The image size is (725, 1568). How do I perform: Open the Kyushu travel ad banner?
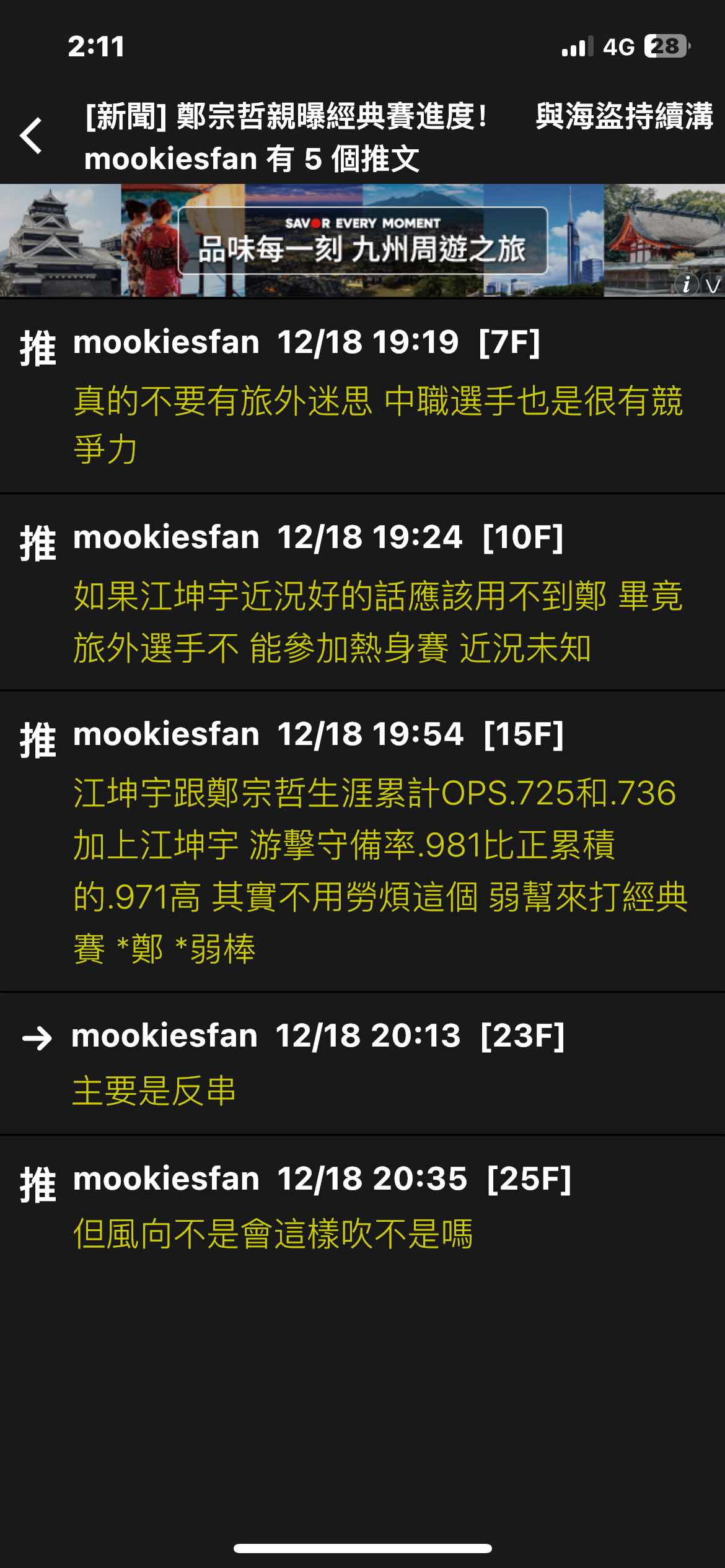coord(362,241)
